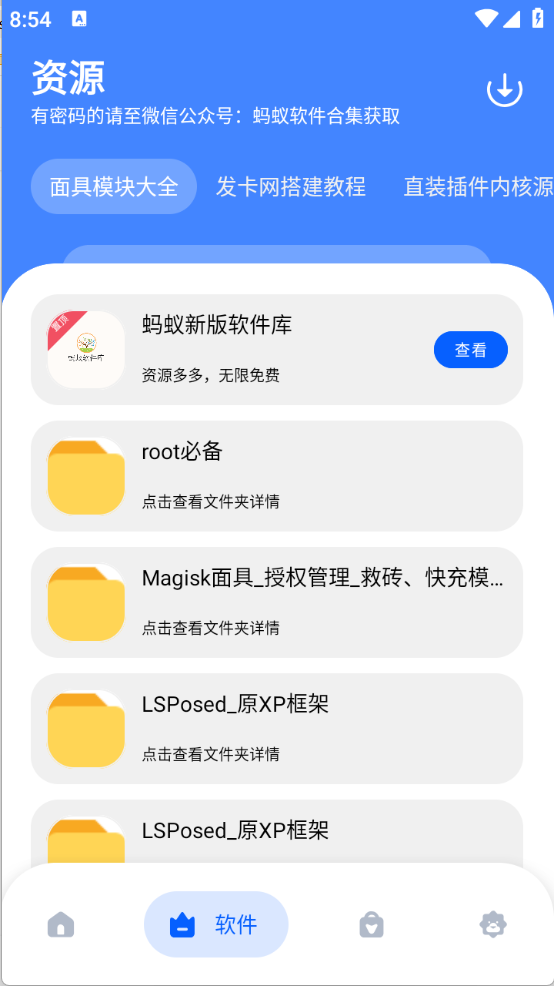Open the shopping bag tab

pyautogui.click(x=372, y=925)
